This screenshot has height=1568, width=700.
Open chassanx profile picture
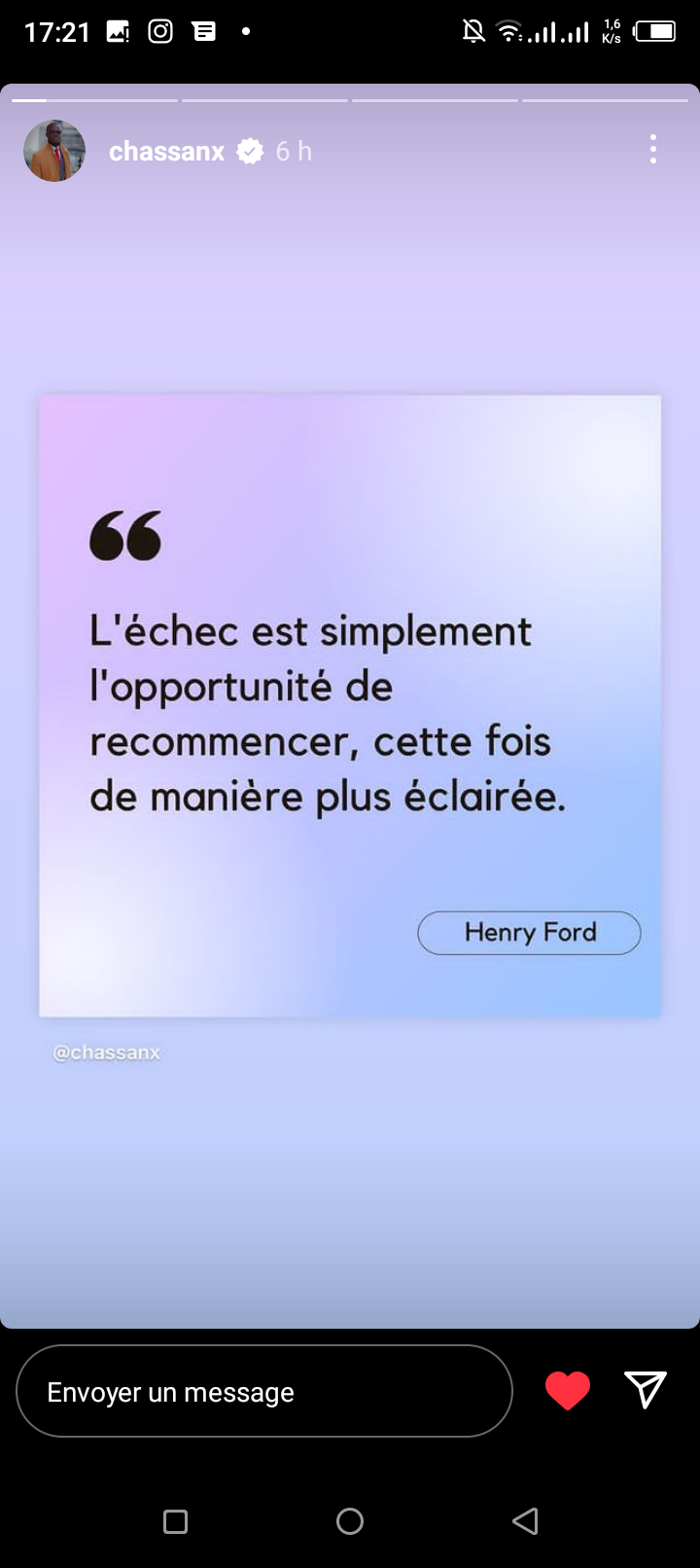click(54, 151)
